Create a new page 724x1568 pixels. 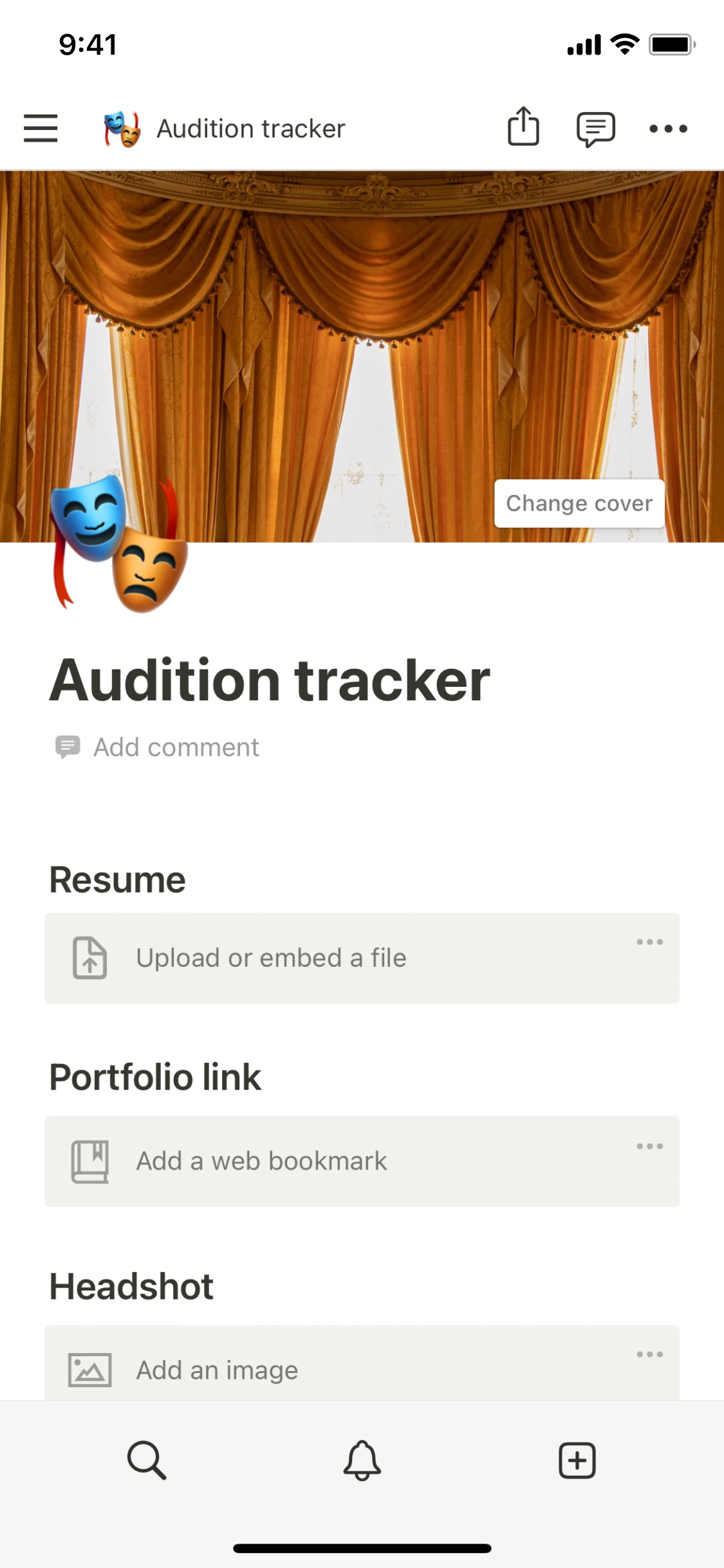pyautogui.click(x=577, y=1460)
